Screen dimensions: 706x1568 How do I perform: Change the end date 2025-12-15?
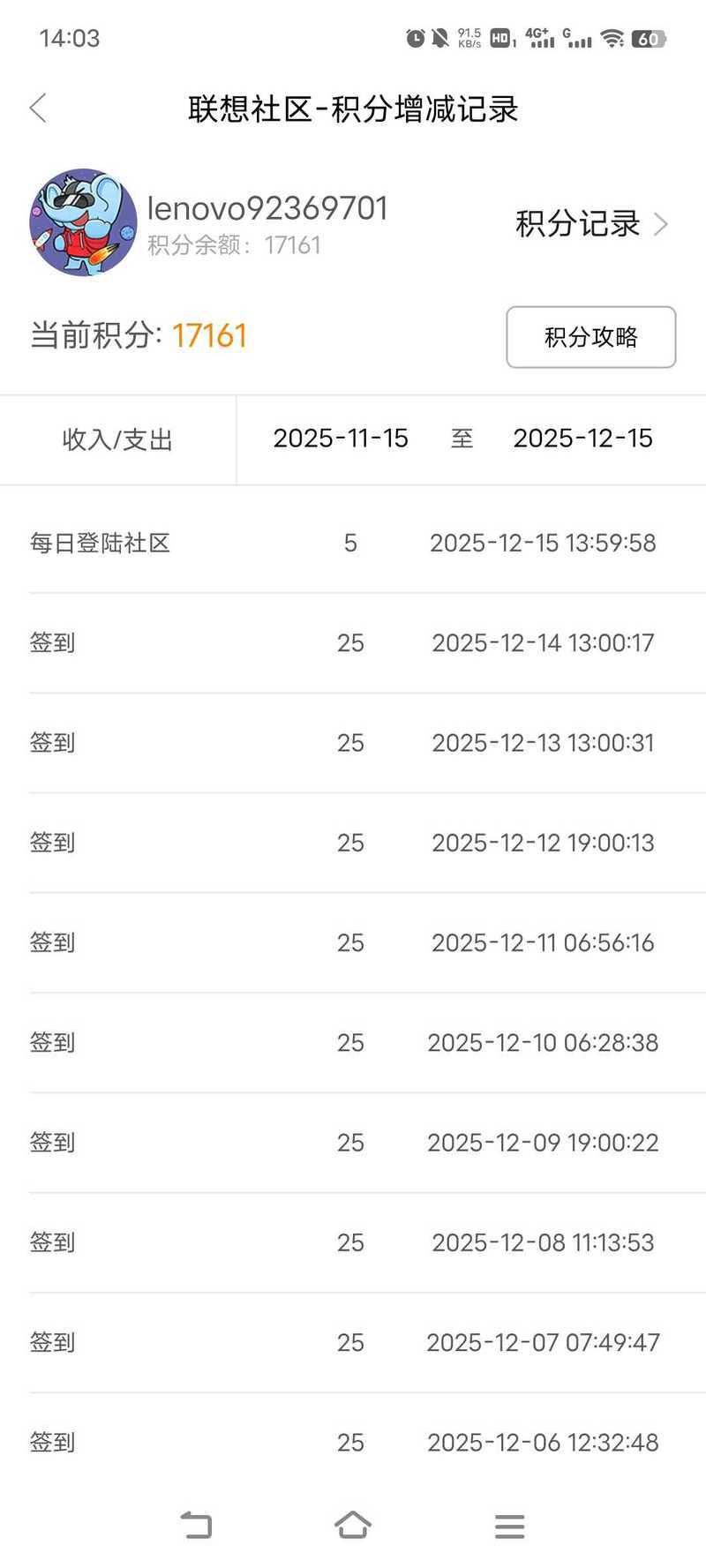click(x=582, y=439)
